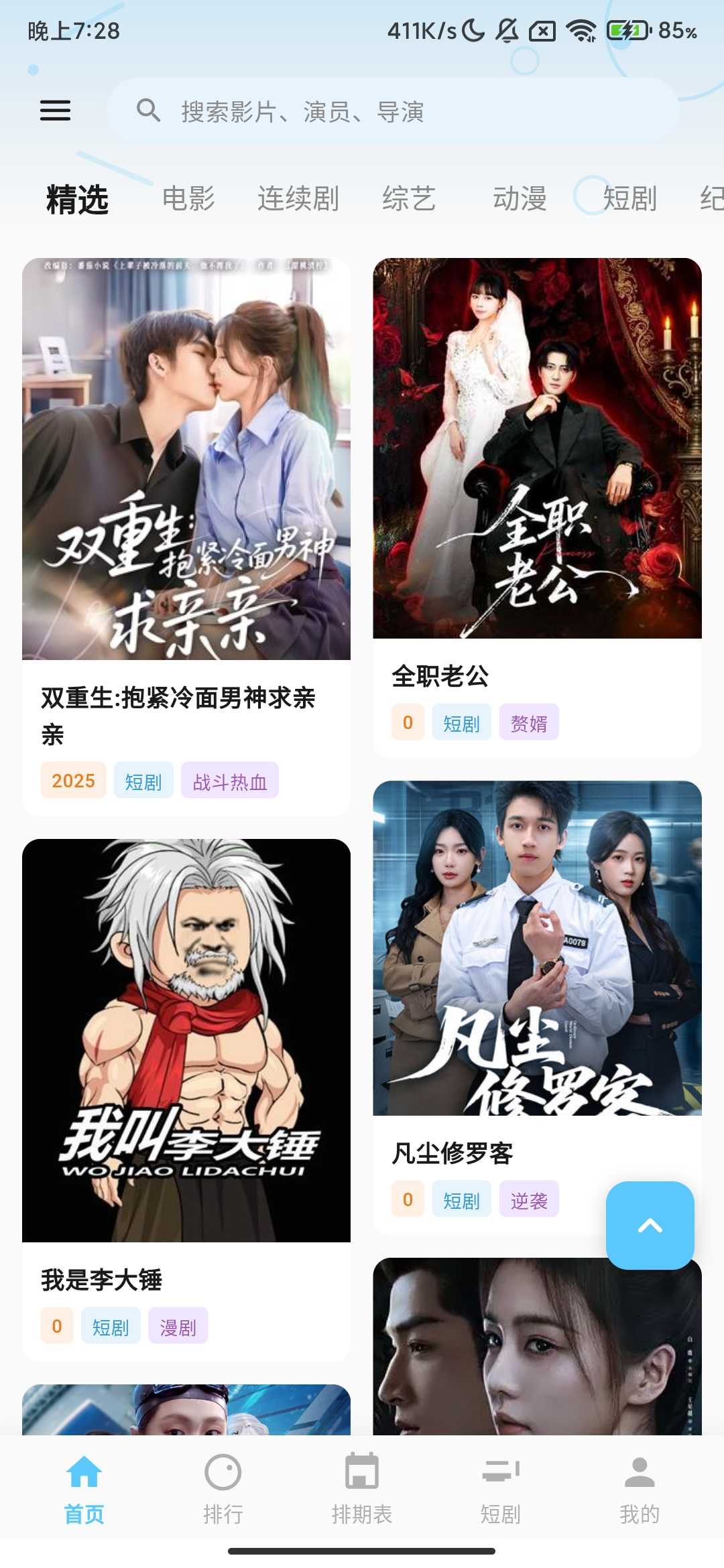The height and width of the screenshot is (1568, 724).
Task: Open the 全职老公 drama card
Action: click(x=537, y=456)
